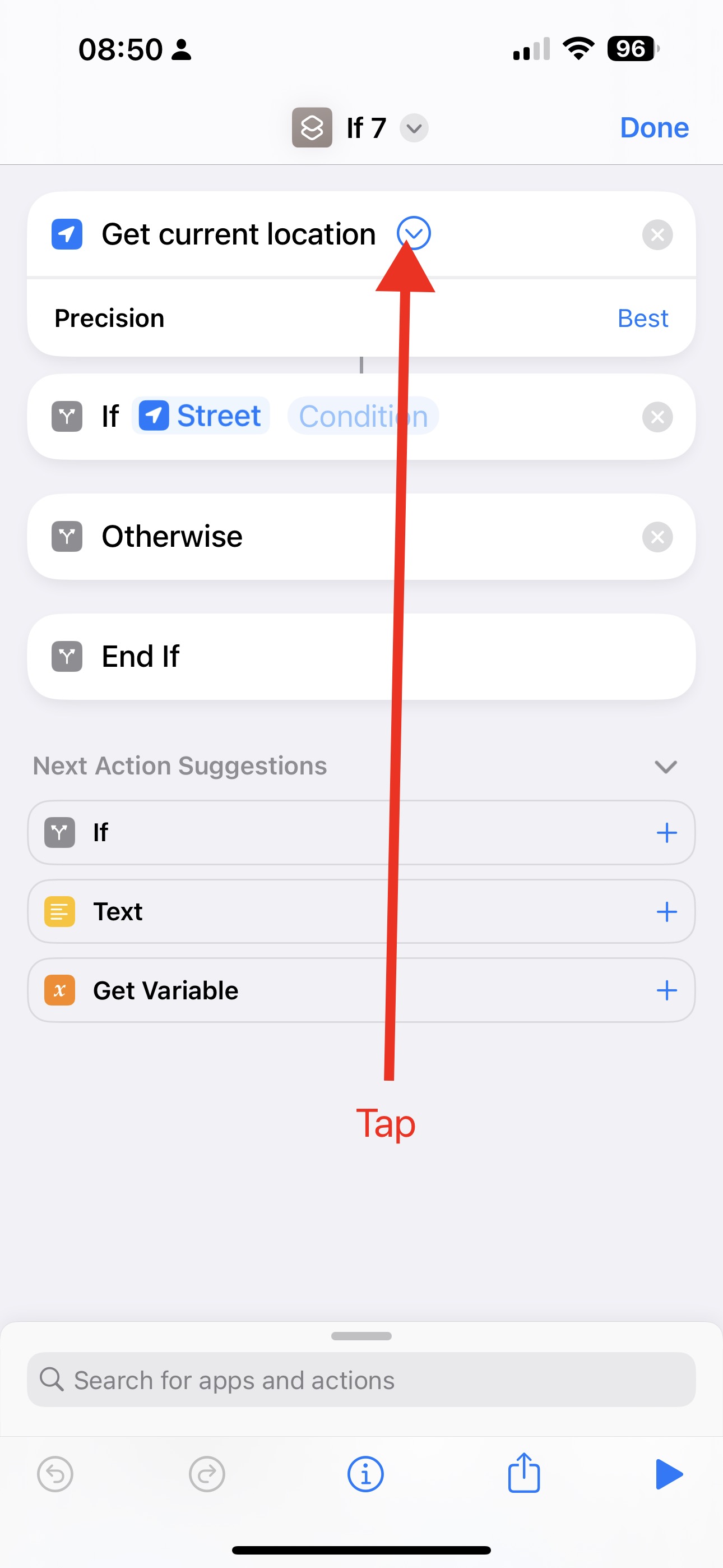The height and width of the screenshot is (1568, 723).
Task: Remove the Get current location action
Action: coord(657,234)
